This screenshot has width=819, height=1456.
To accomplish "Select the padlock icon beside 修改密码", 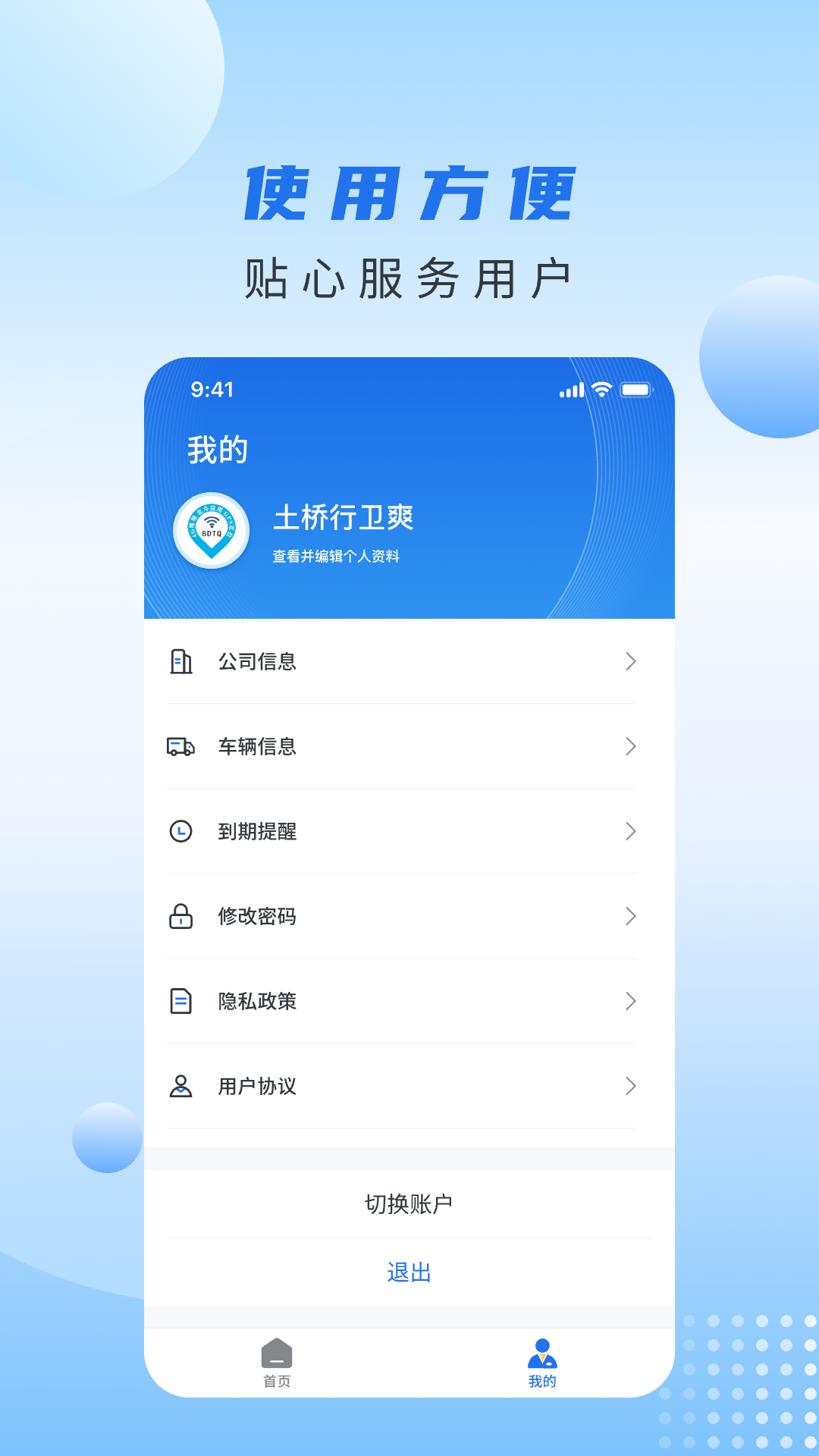I will coord(180,916).
